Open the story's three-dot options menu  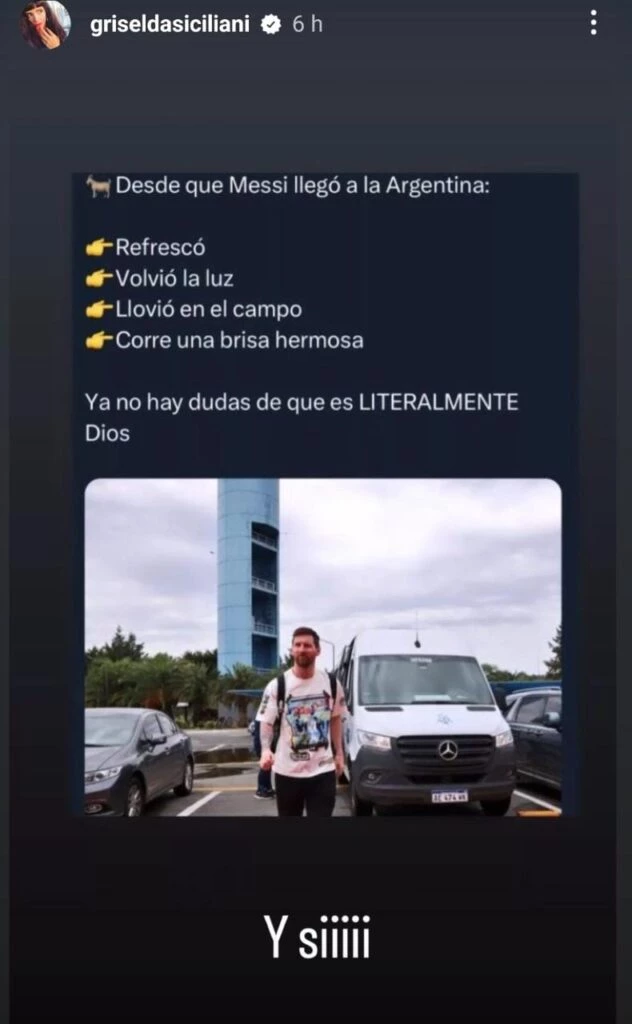[593, 23]
